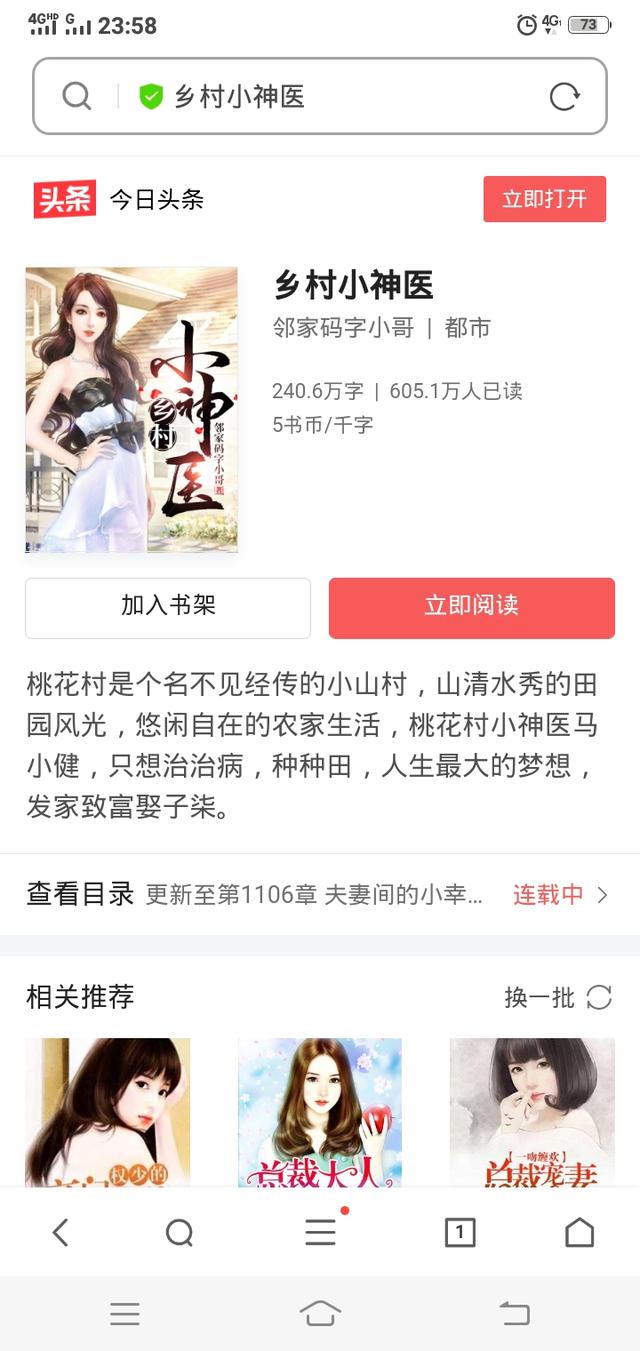Viewport: 640px width, 1351px height.
Task: Open the 乡村小神医 book cover image
Action: (x=132, y=410)
